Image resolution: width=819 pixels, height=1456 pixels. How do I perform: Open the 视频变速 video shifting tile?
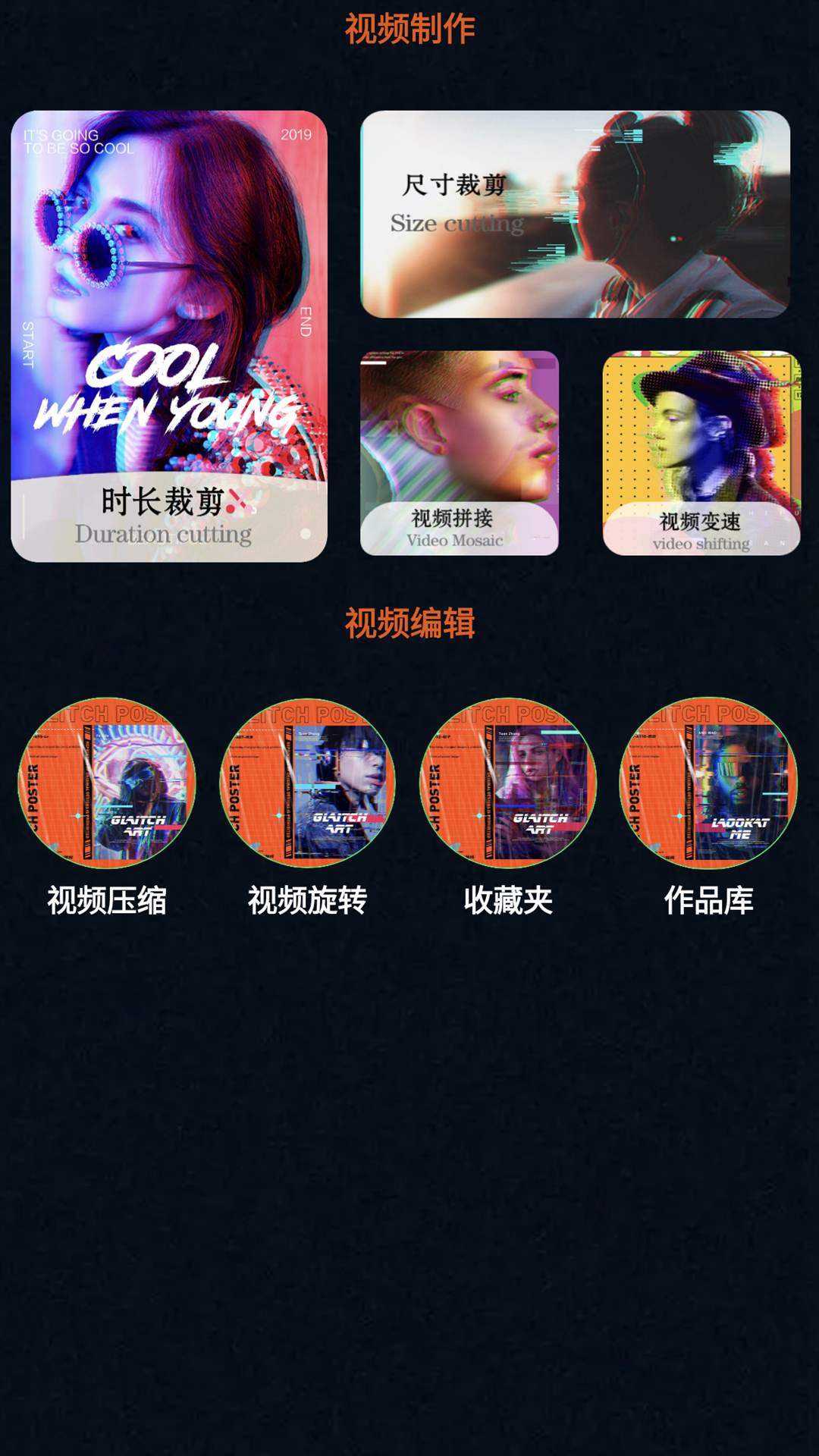pyautogui.click(x=701, y=453)
